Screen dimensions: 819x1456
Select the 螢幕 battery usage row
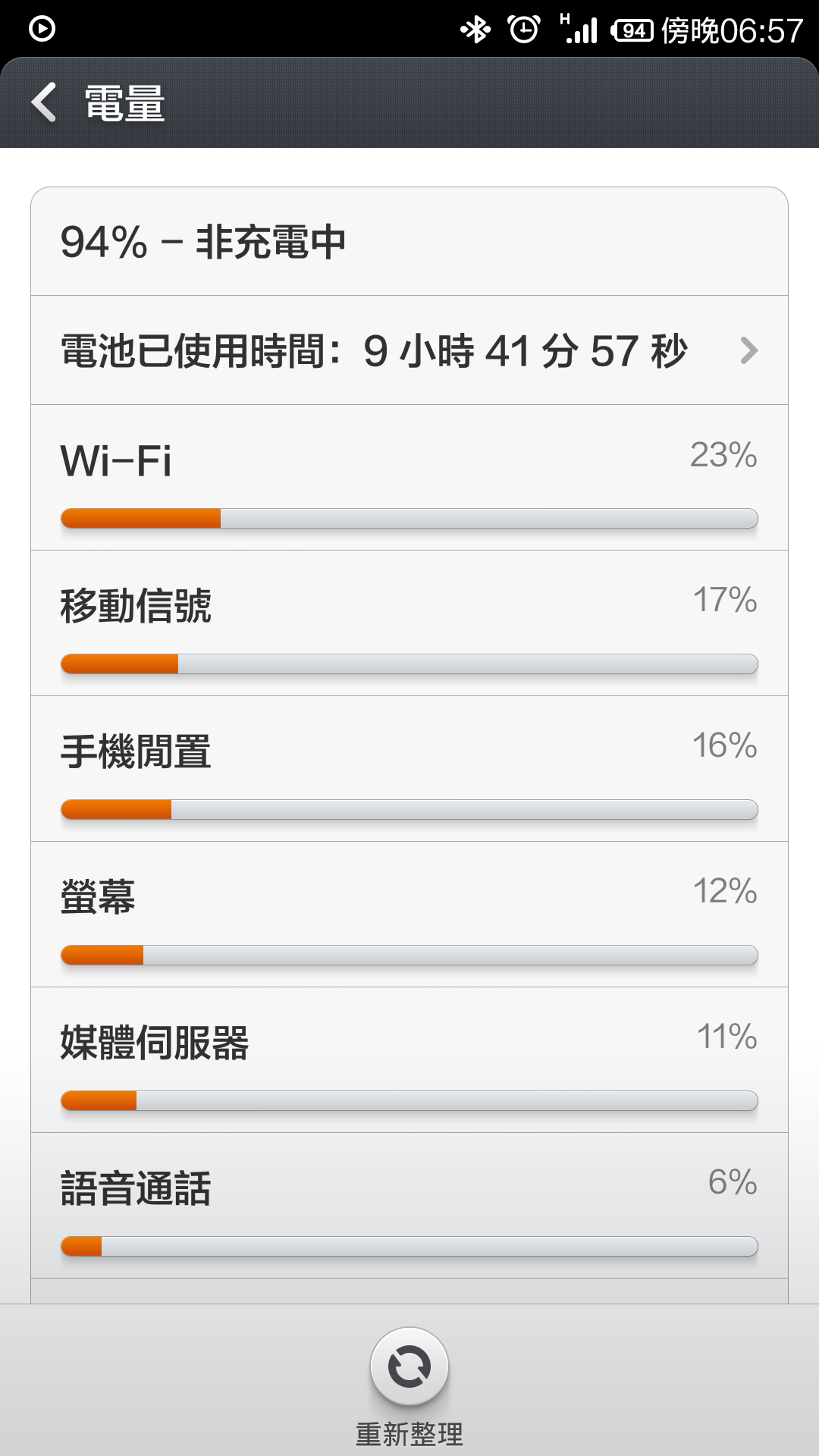[x=409, y=915]
